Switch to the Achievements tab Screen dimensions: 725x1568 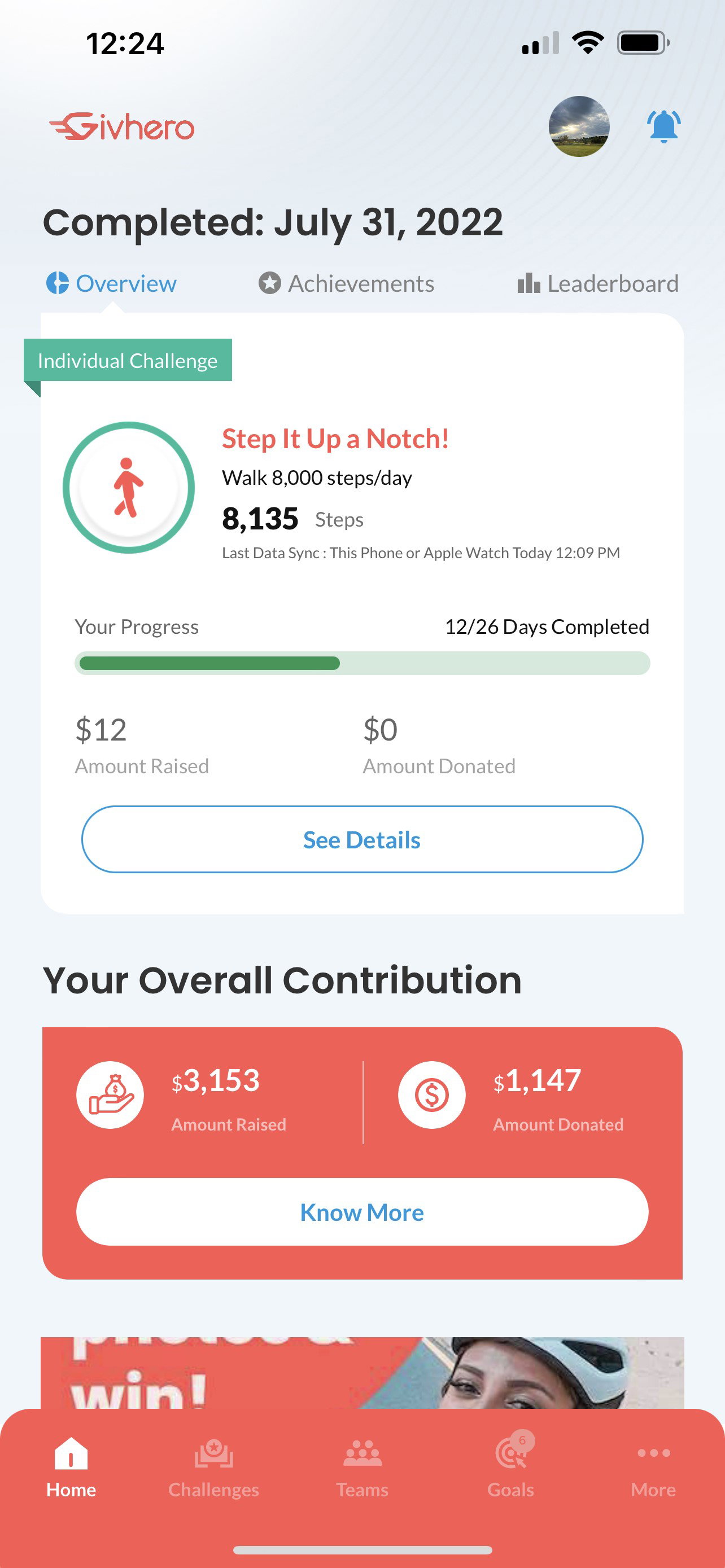click(346, 284)
